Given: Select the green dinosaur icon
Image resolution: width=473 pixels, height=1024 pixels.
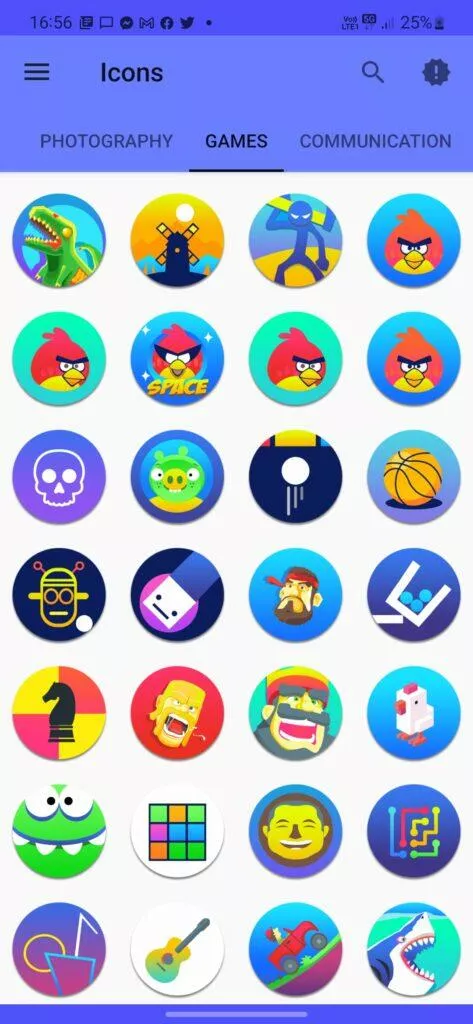Looking at the screenshot, I should tap(59, 240).
